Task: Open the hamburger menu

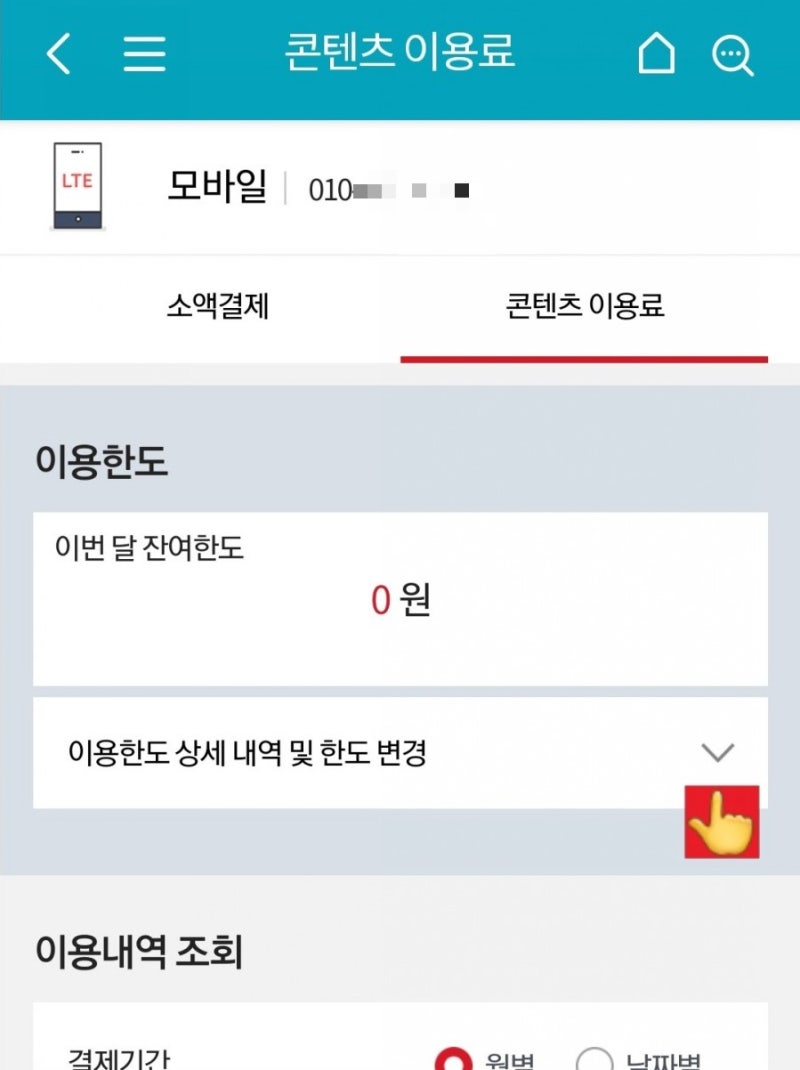Action: pos(144,54)
